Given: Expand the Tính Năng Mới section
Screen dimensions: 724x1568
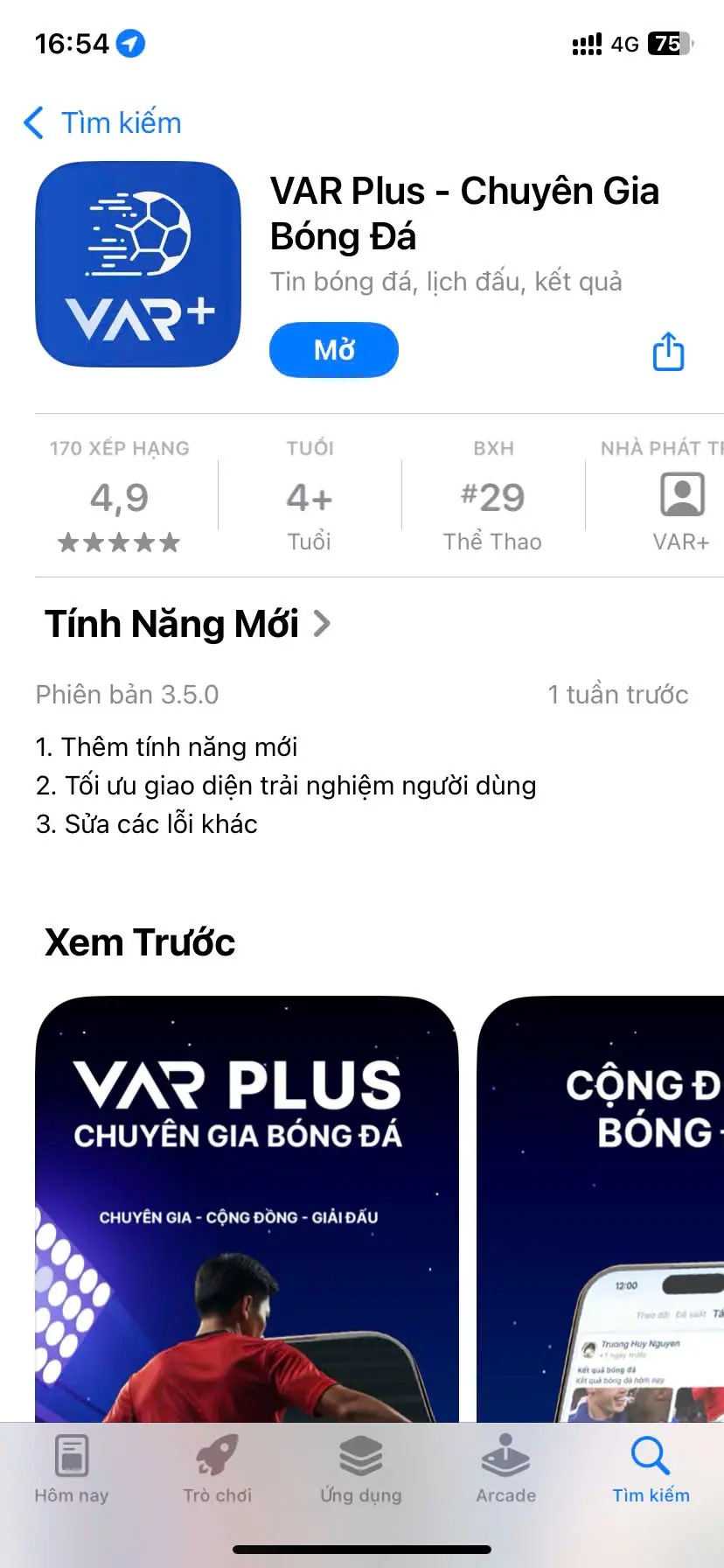Looking at the screenshot, I should (172, 623).
